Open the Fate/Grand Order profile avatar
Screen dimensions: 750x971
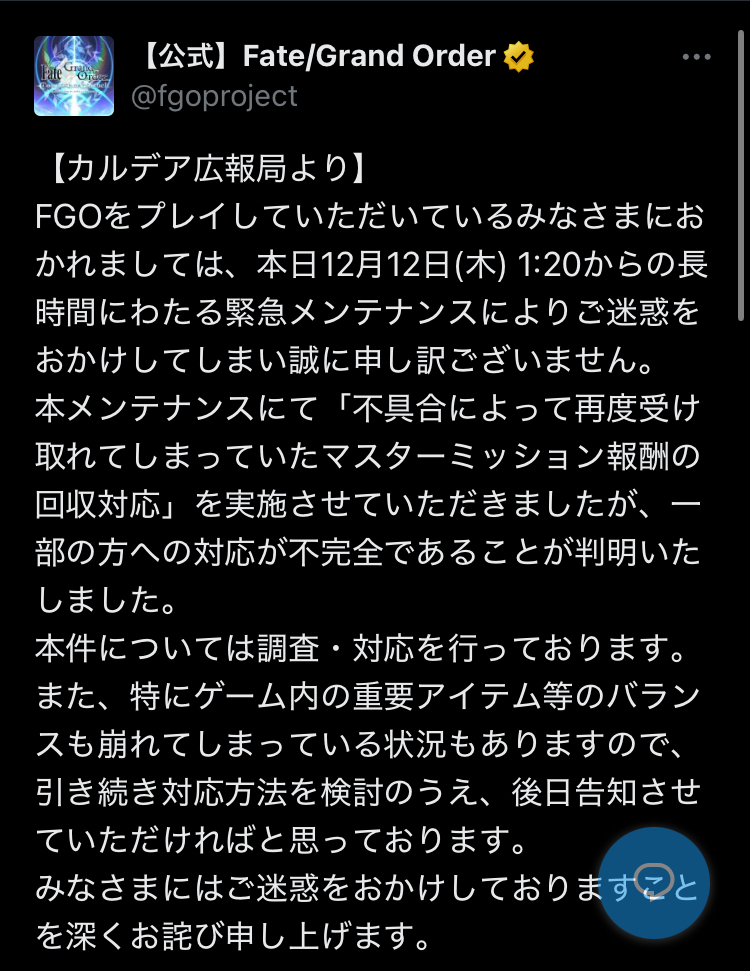tap(74, 76)
